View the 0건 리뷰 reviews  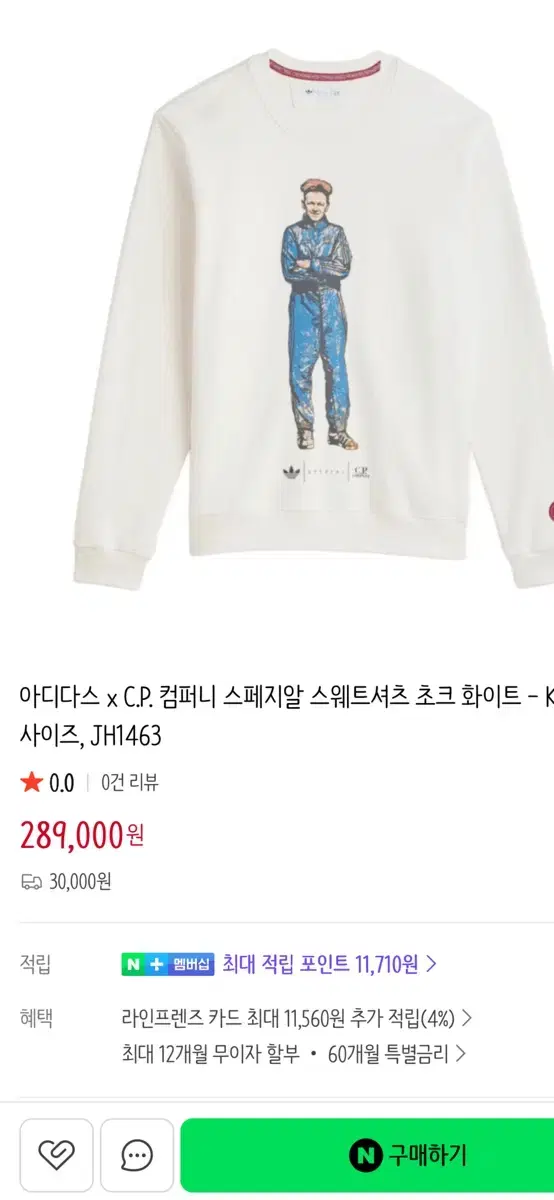tap(130, 782)
